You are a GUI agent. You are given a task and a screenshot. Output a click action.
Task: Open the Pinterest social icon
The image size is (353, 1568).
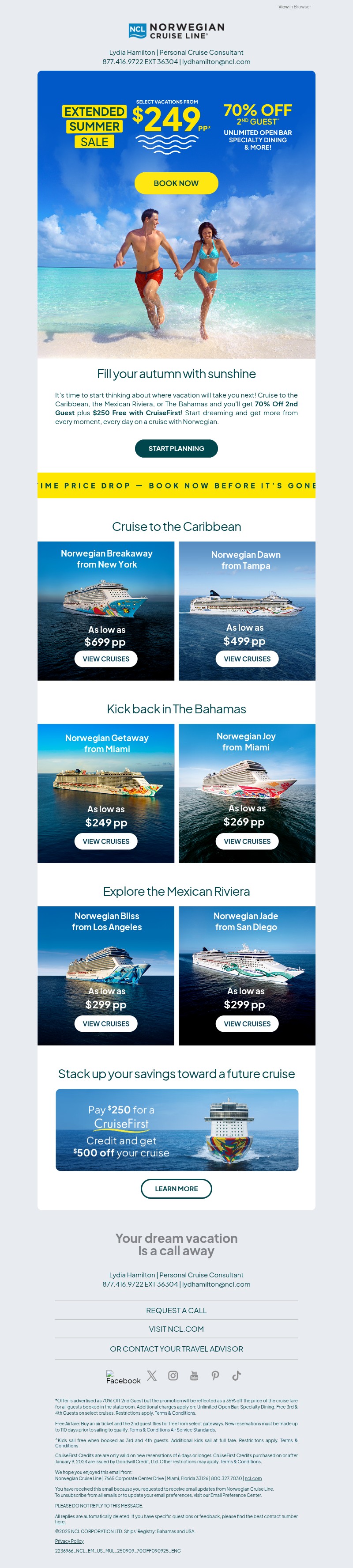(215, 1376)
